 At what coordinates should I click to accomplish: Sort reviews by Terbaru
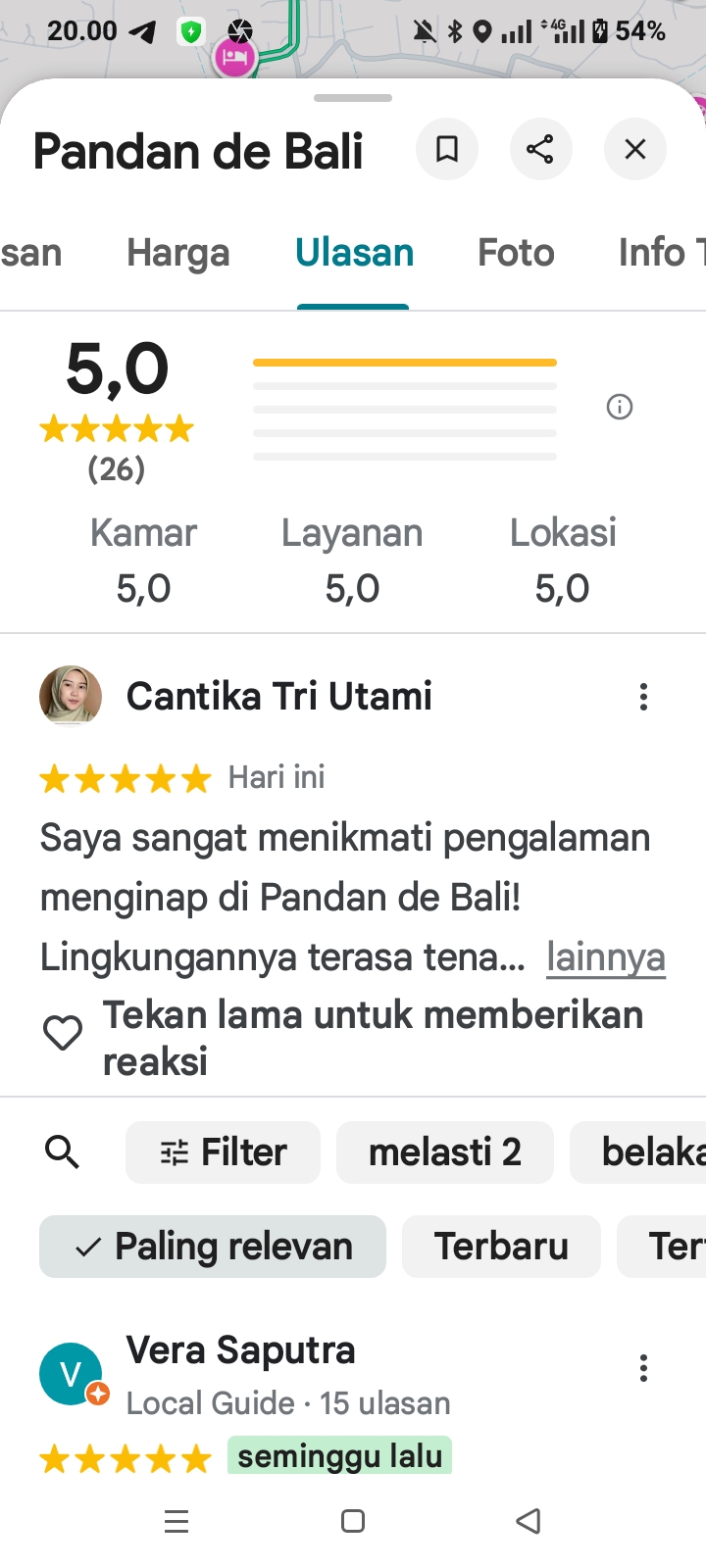click(x=501, y=1247)
